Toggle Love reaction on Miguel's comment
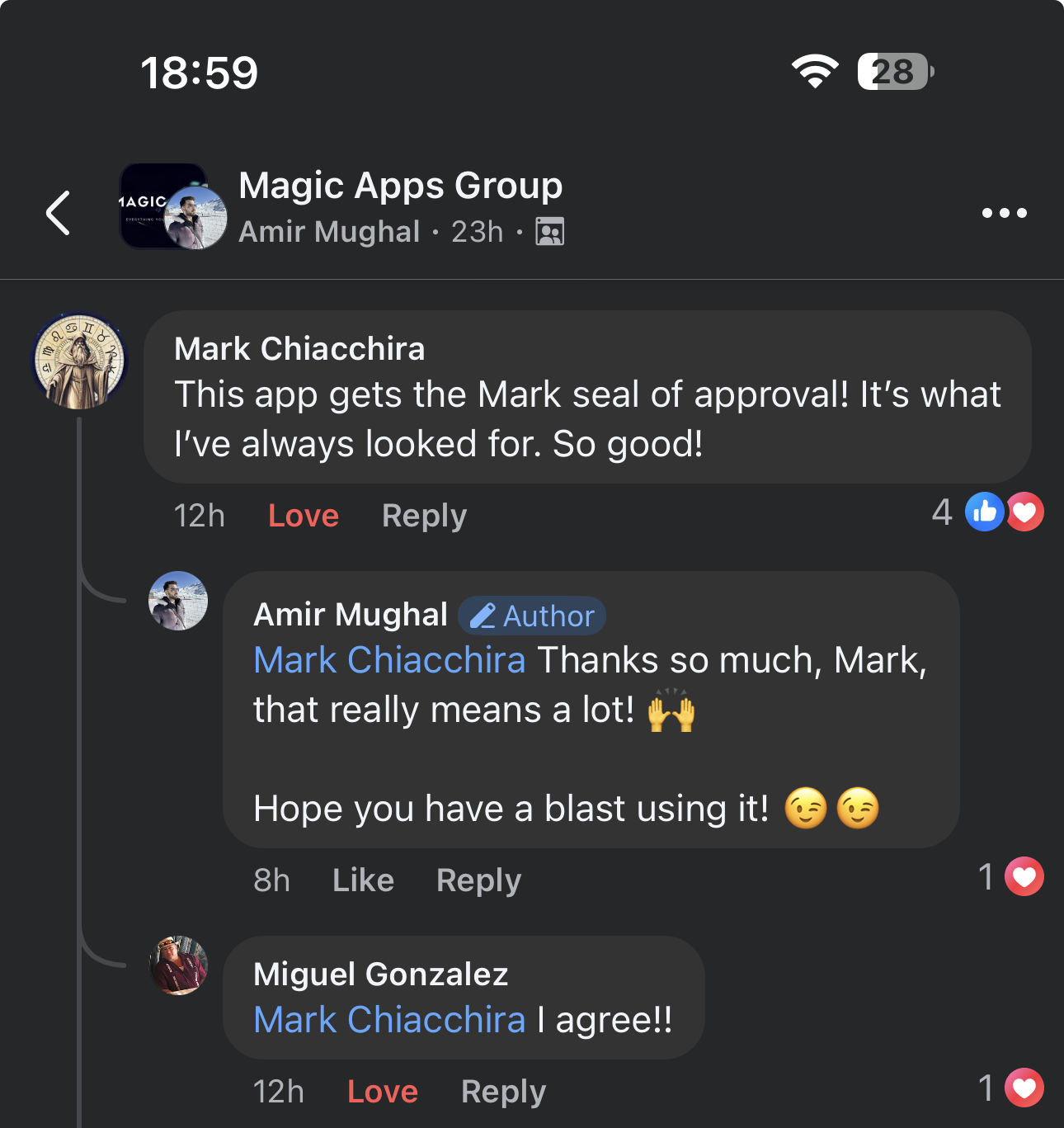This screenshot has height=1128, width=1064. (x=381, y=1090)
